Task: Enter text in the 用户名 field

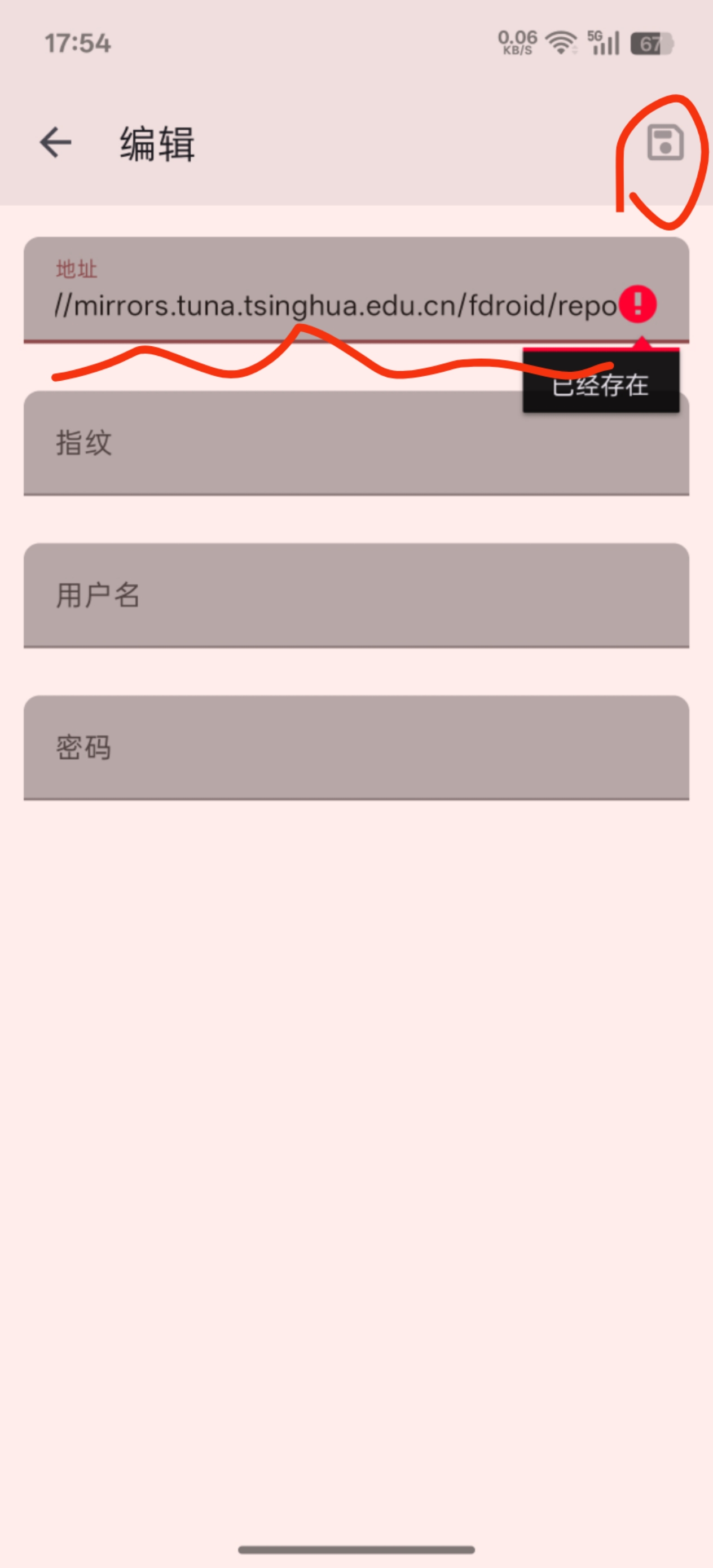Action: (356, 595)
